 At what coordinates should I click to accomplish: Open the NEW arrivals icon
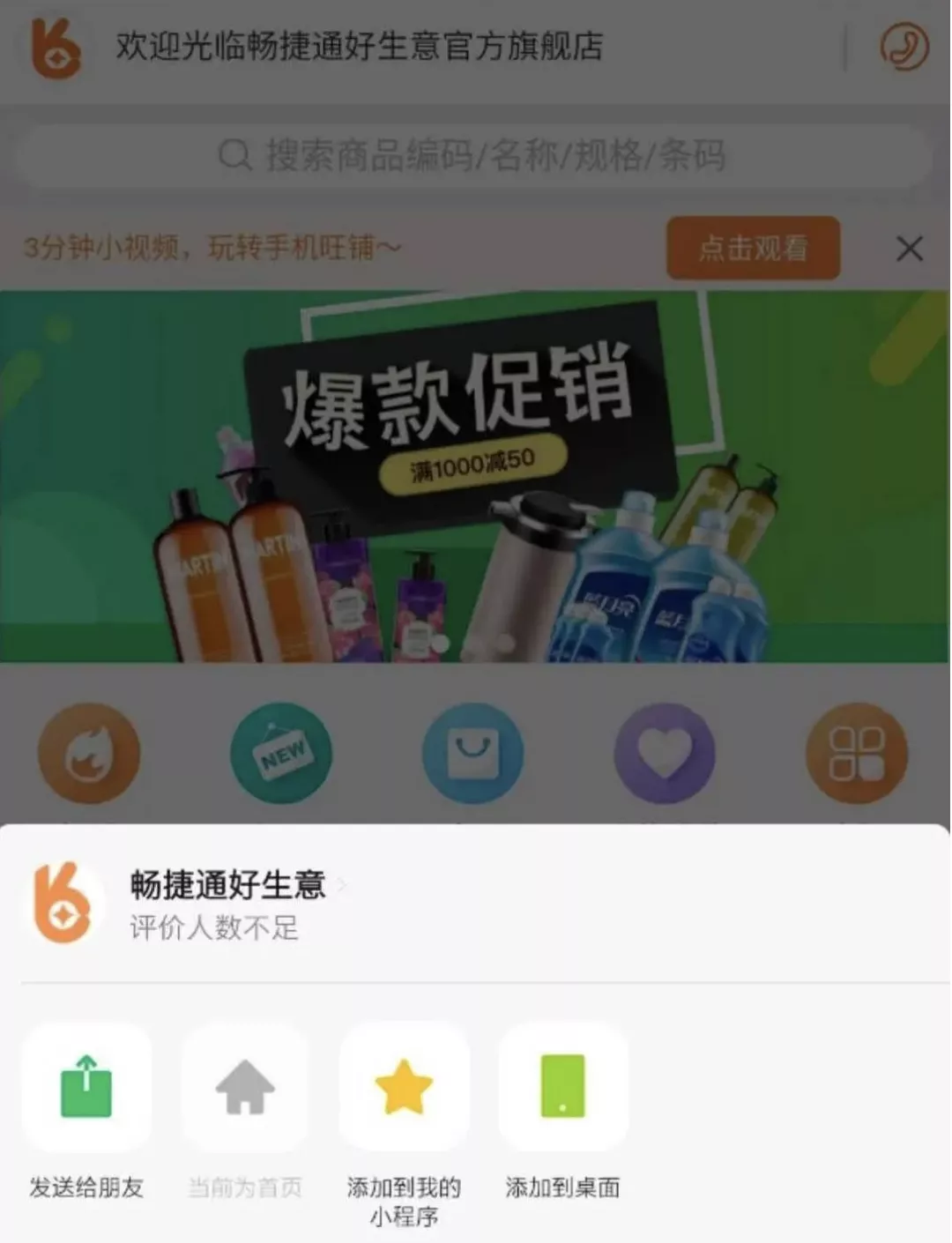281,754
